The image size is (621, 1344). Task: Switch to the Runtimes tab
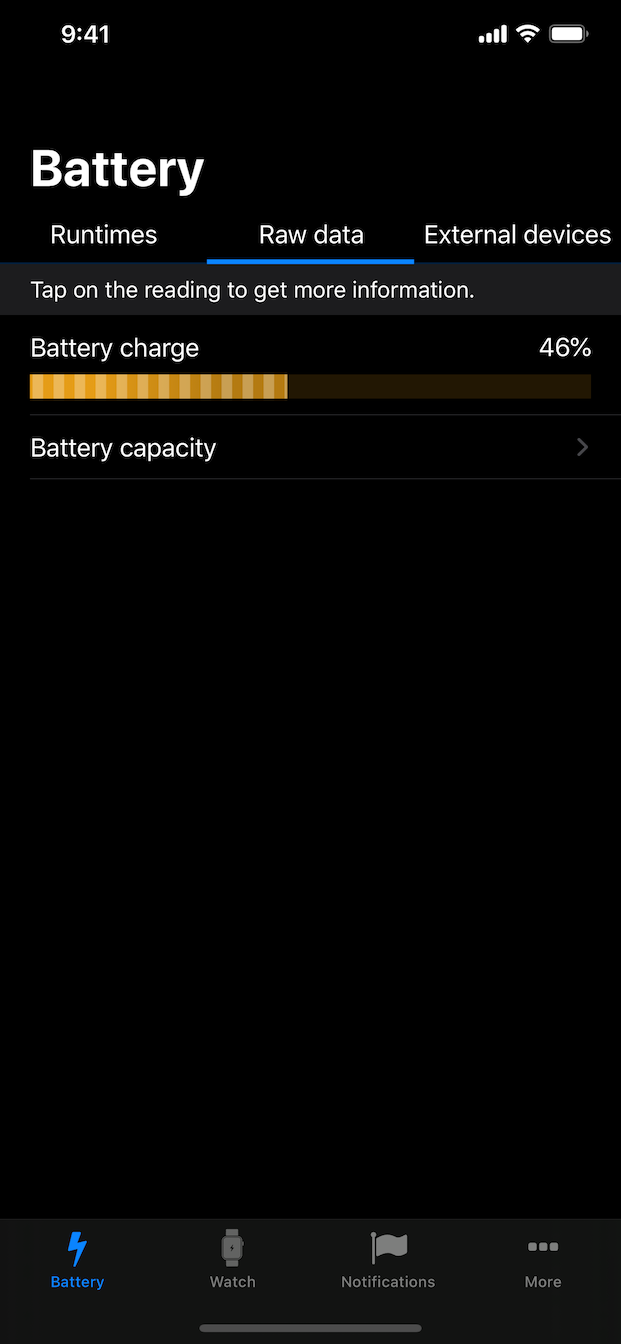104,235
